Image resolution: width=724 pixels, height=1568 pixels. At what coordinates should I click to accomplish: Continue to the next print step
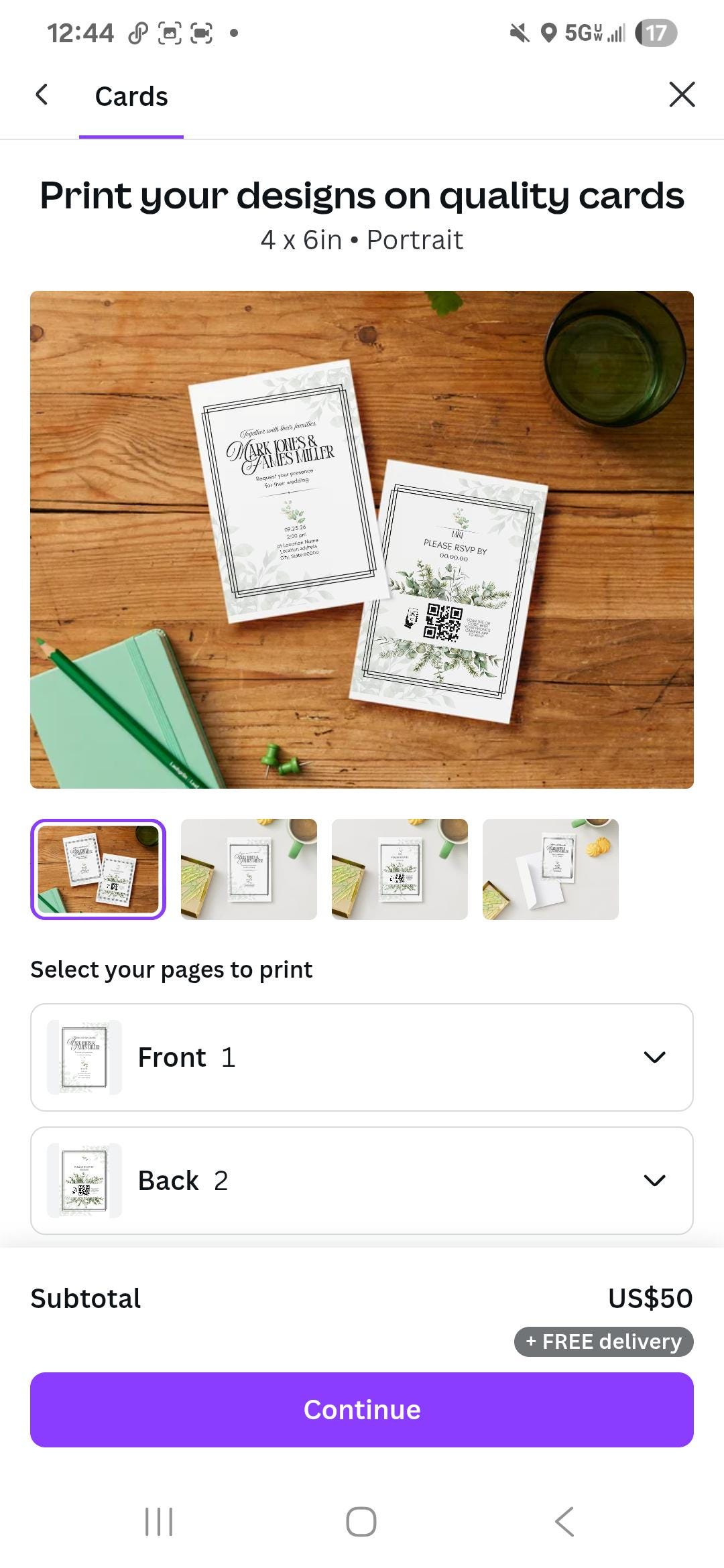[362, 1409]
